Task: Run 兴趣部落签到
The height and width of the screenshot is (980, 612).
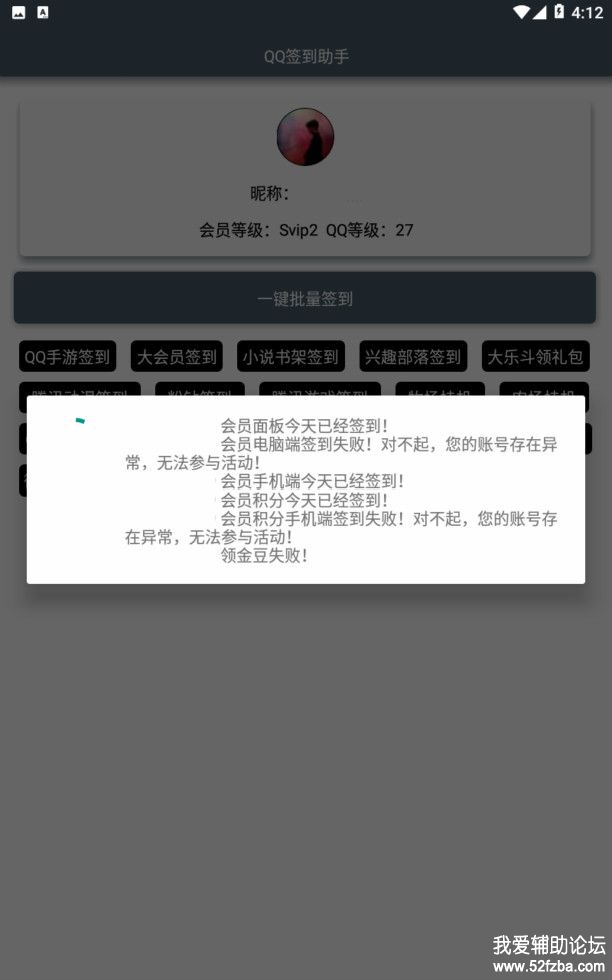Action: pyautogui.click(x=413, y=357)
